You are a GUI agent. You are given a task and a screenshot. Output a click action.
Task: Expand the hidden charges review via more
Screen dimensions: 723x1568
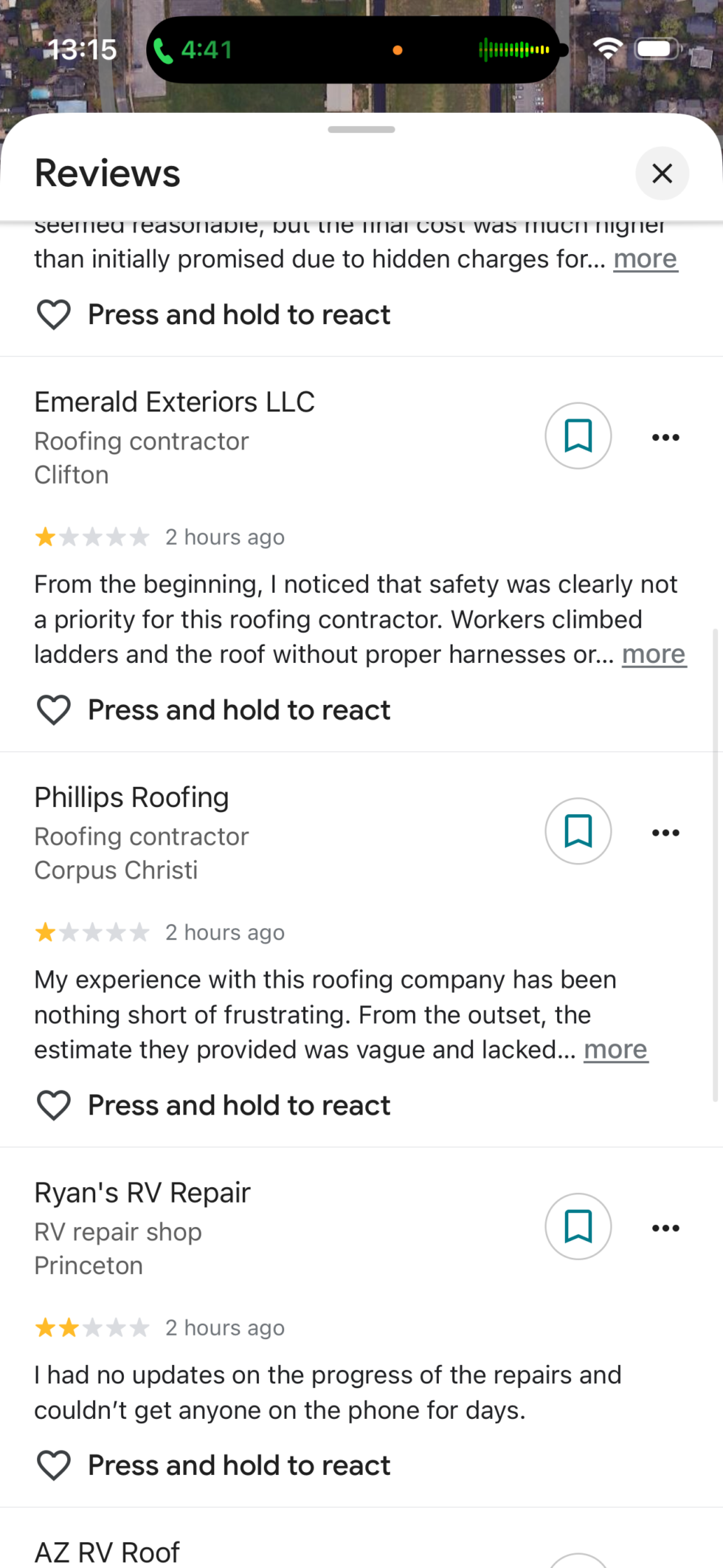(645, 259)
